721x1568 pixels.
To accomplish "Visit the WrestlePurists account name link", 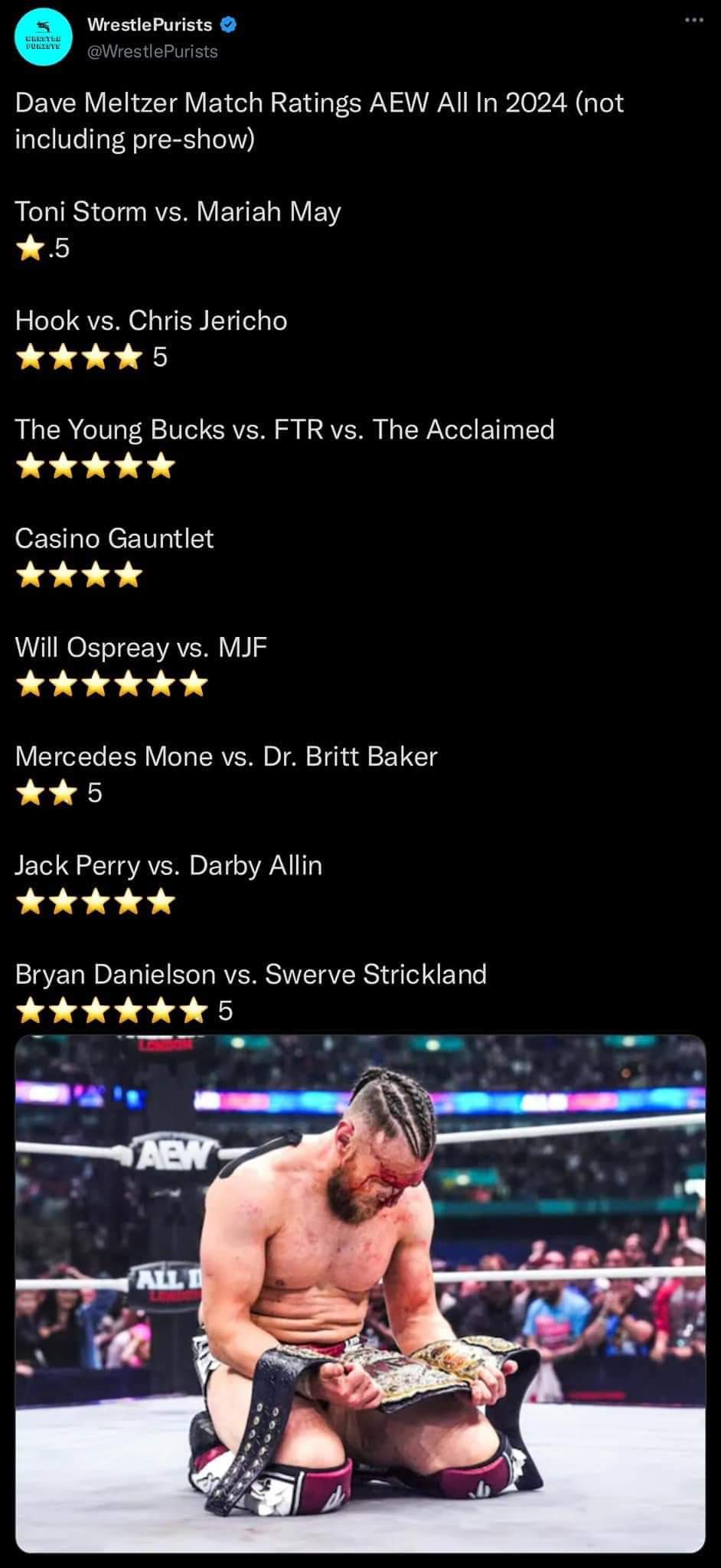I will click(150, 24).
